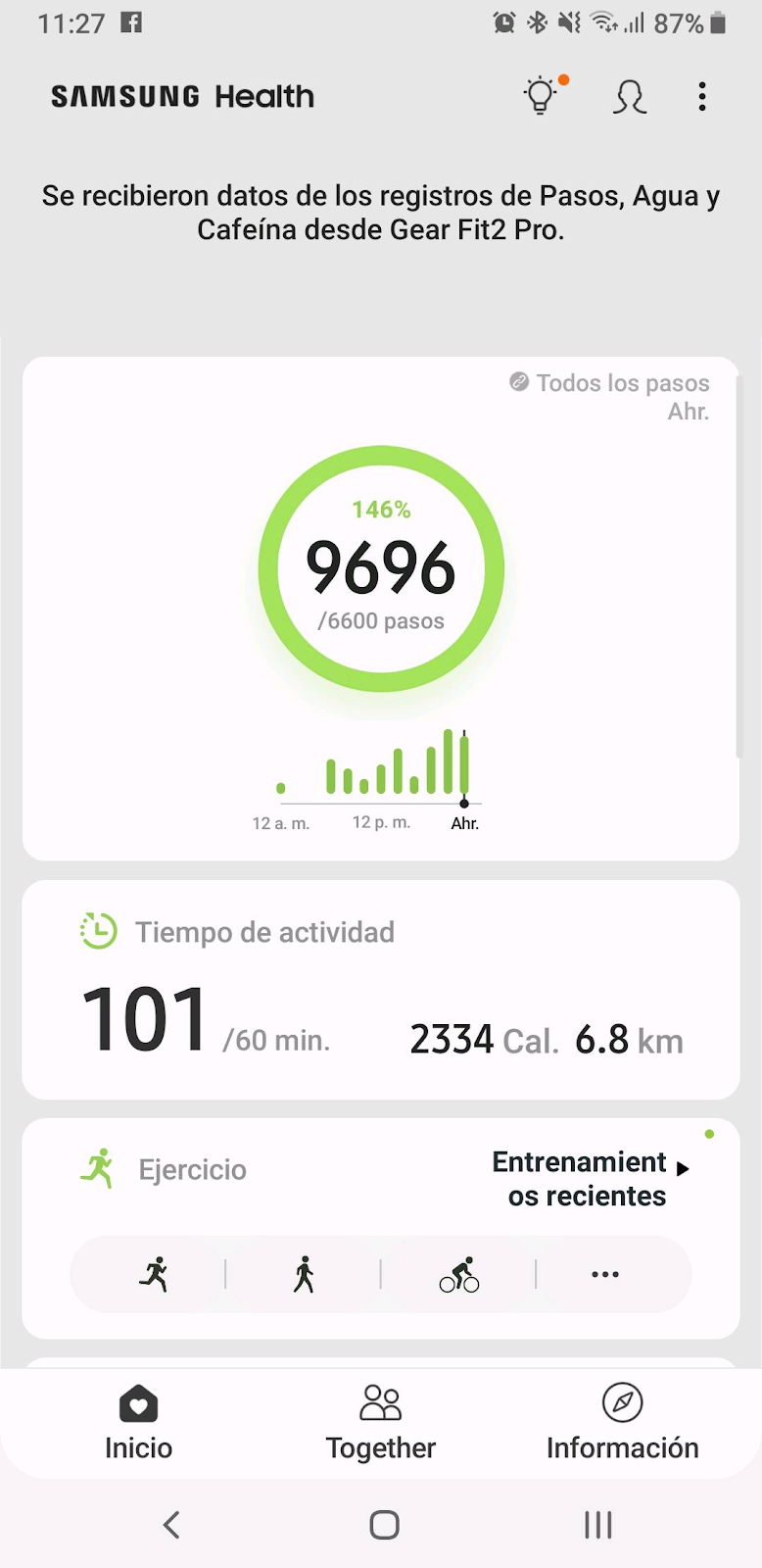This screenshot has width=762, height=1568.
Task: Go back with the system back button
Action: coord(171,1525)
